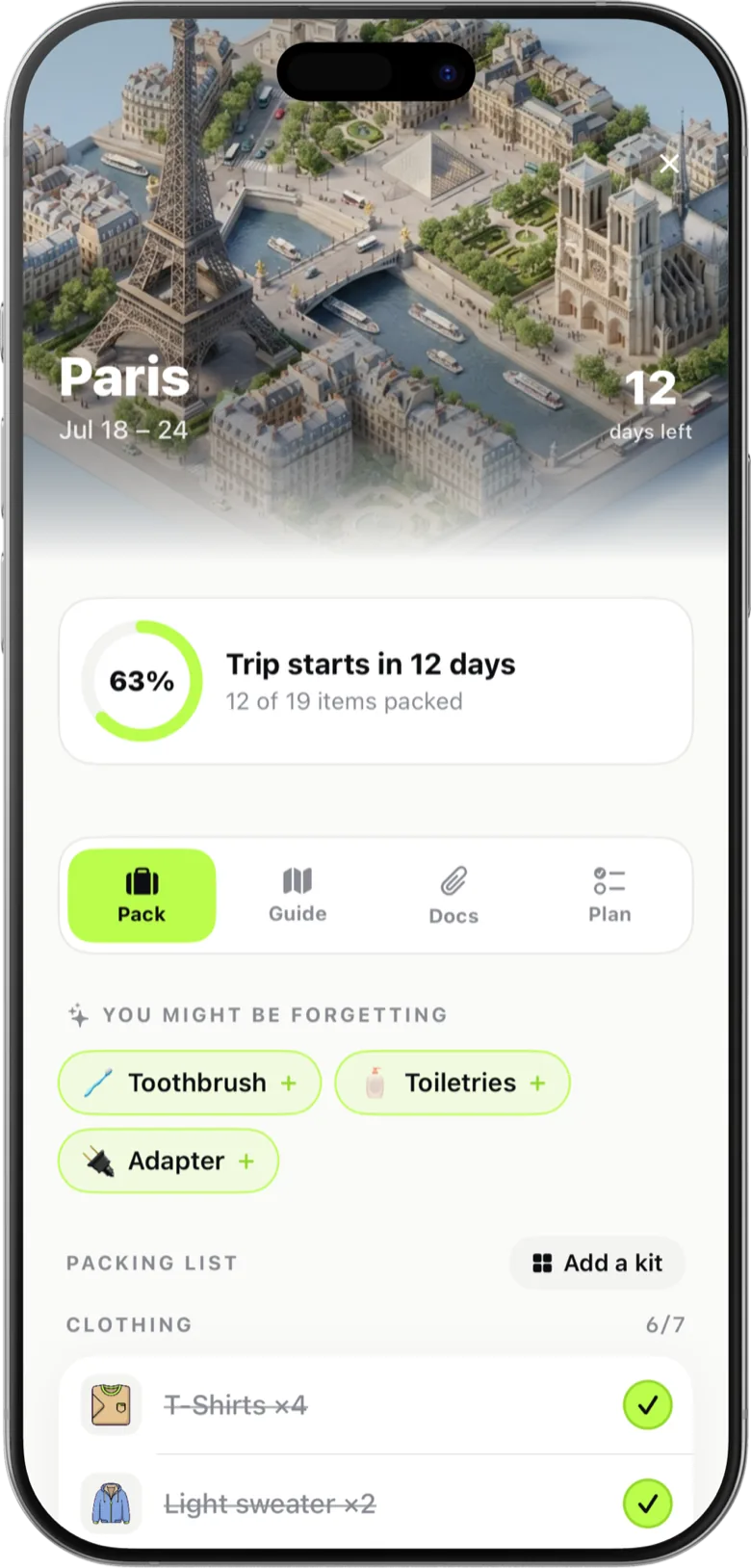Go to the Plan tab

(x=609, y=896)
